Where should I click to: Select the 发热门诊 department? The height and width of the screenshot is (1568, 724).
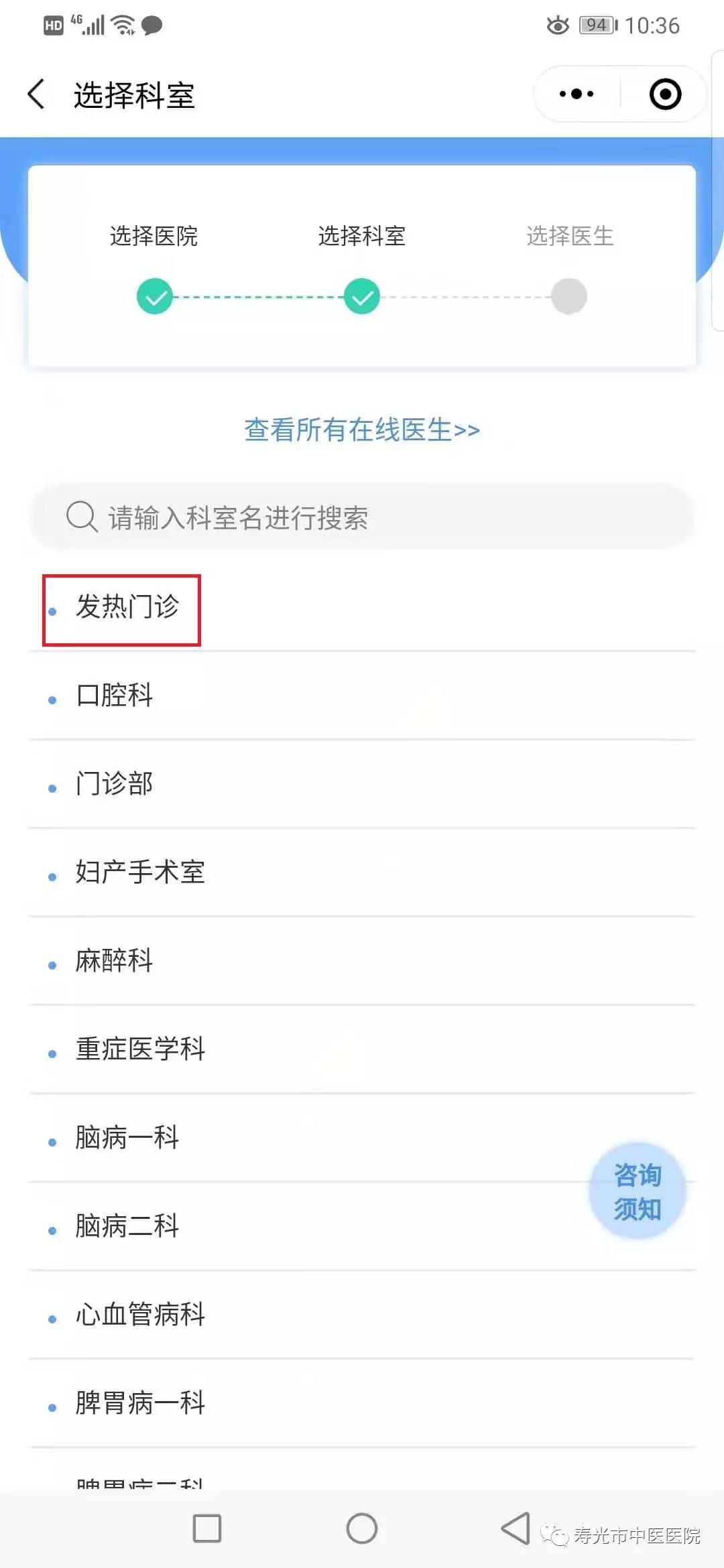pos(362,607)
